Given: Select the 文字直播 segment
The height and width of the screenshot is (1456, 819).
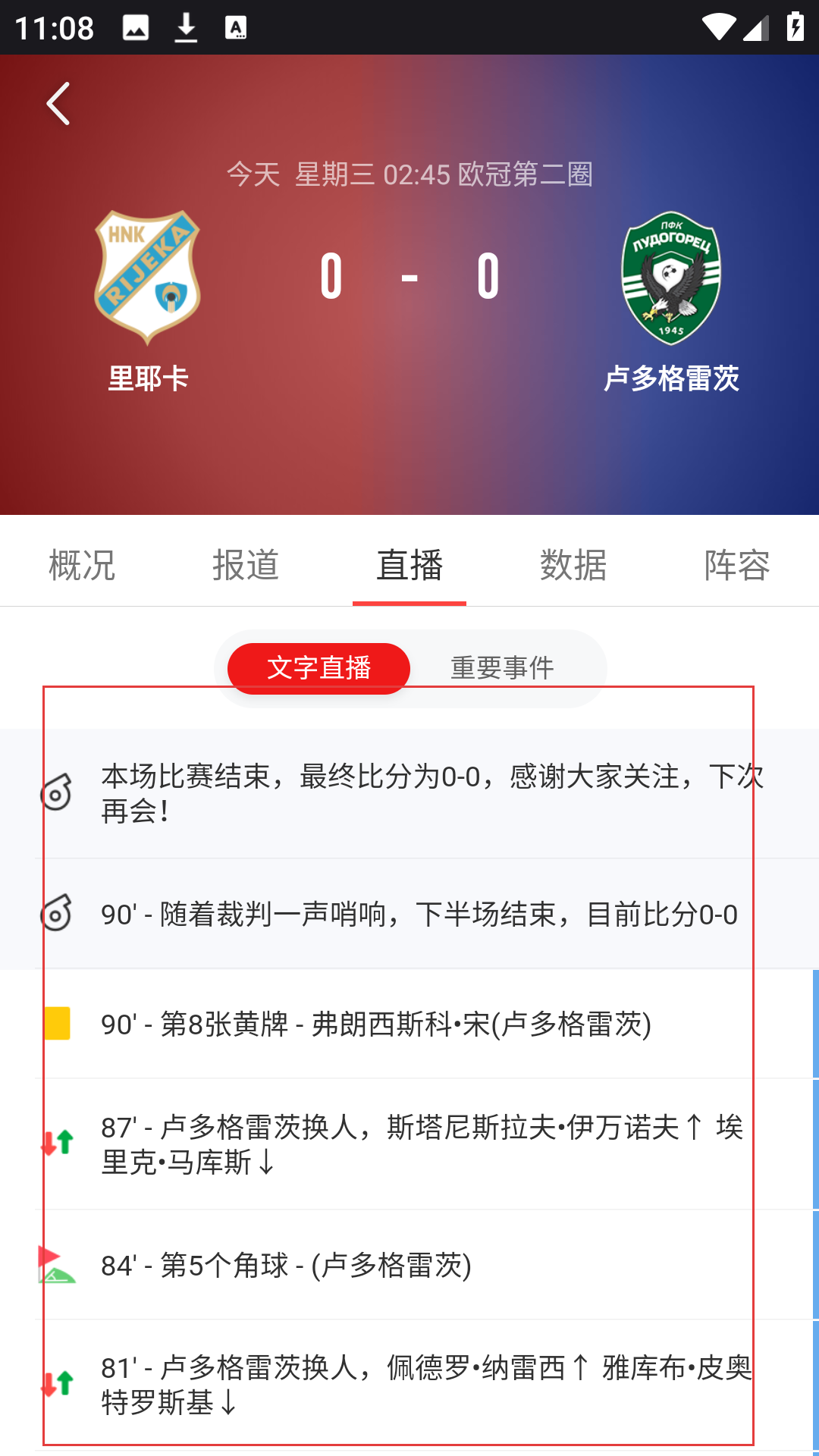Looking at the screenshot, I should 318,668.
